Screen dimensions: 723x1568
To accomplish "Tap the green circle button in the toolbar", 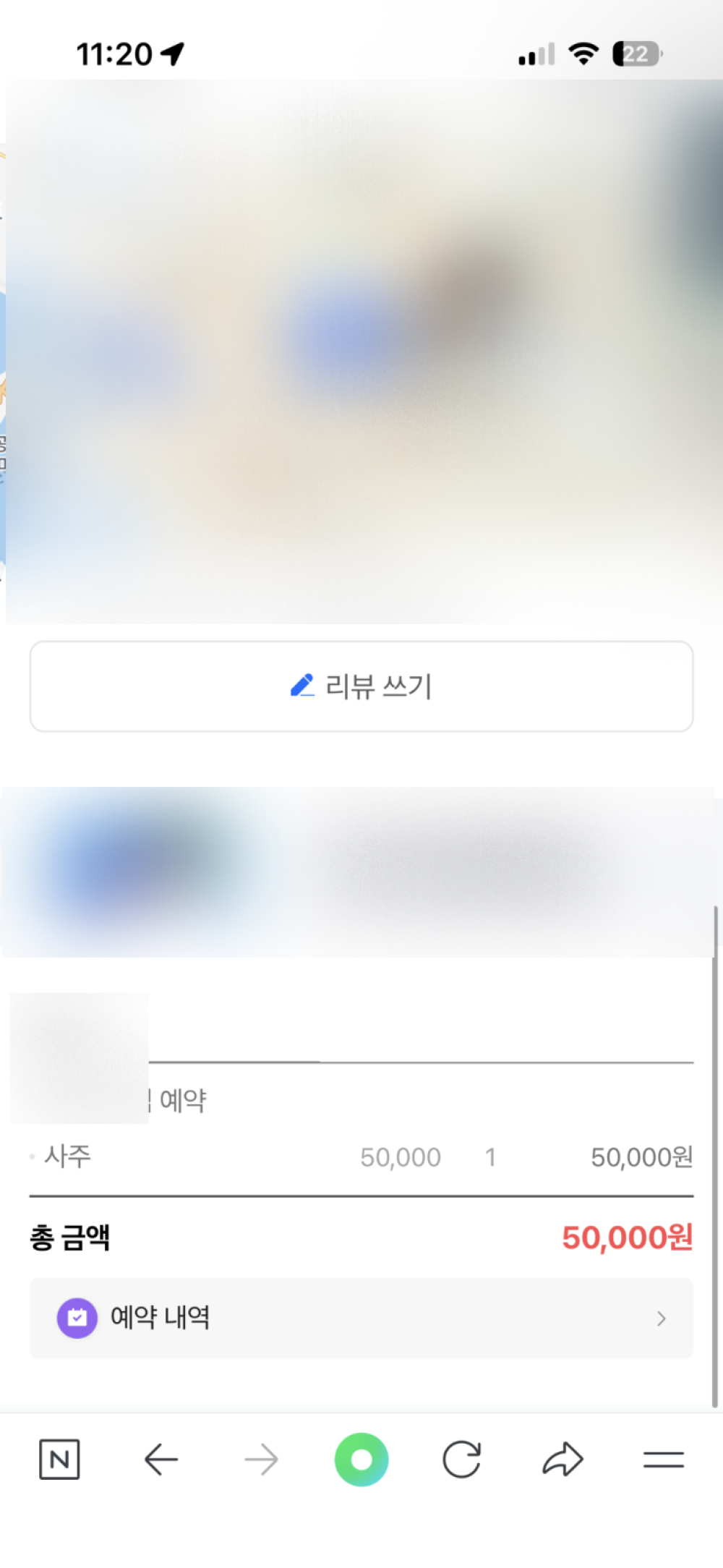I will 361,1460.
